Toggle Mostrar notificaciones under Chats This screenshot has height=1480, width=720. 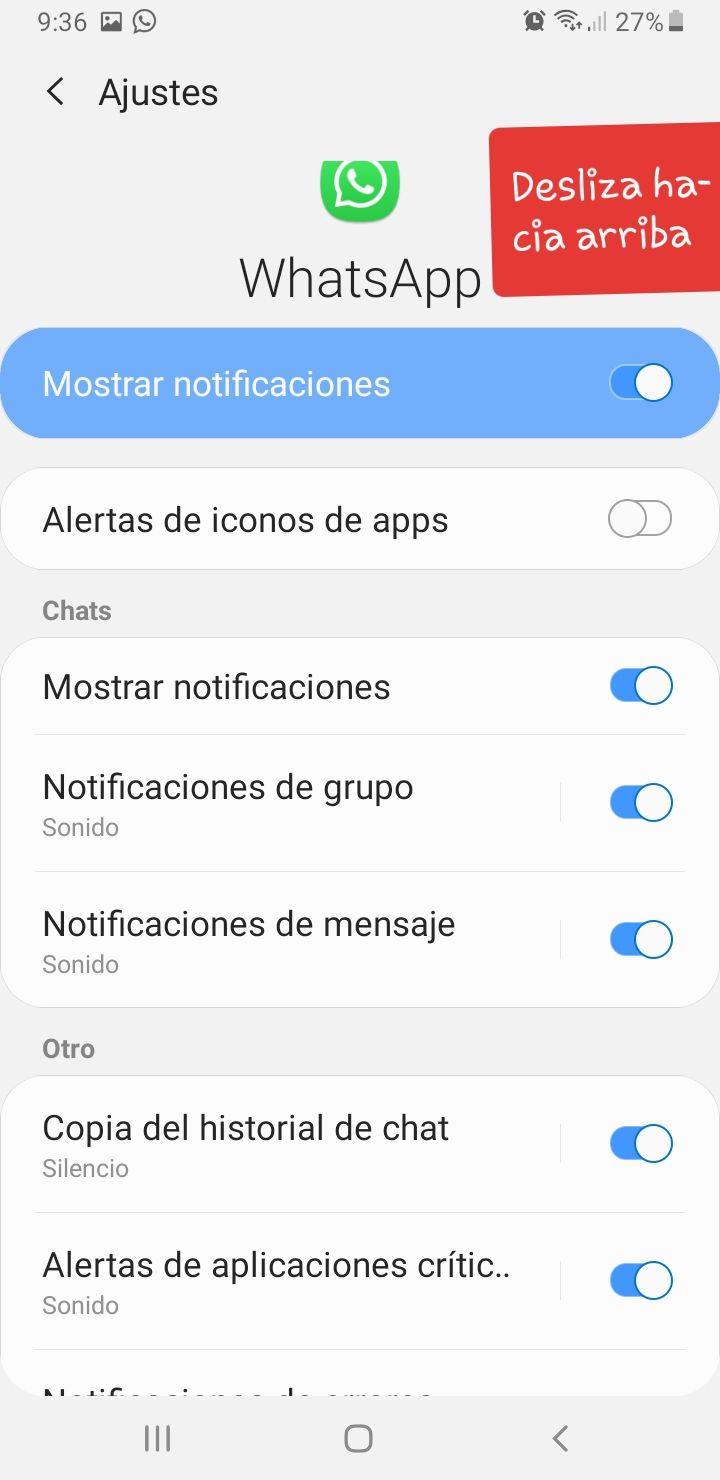click(641, 686)
